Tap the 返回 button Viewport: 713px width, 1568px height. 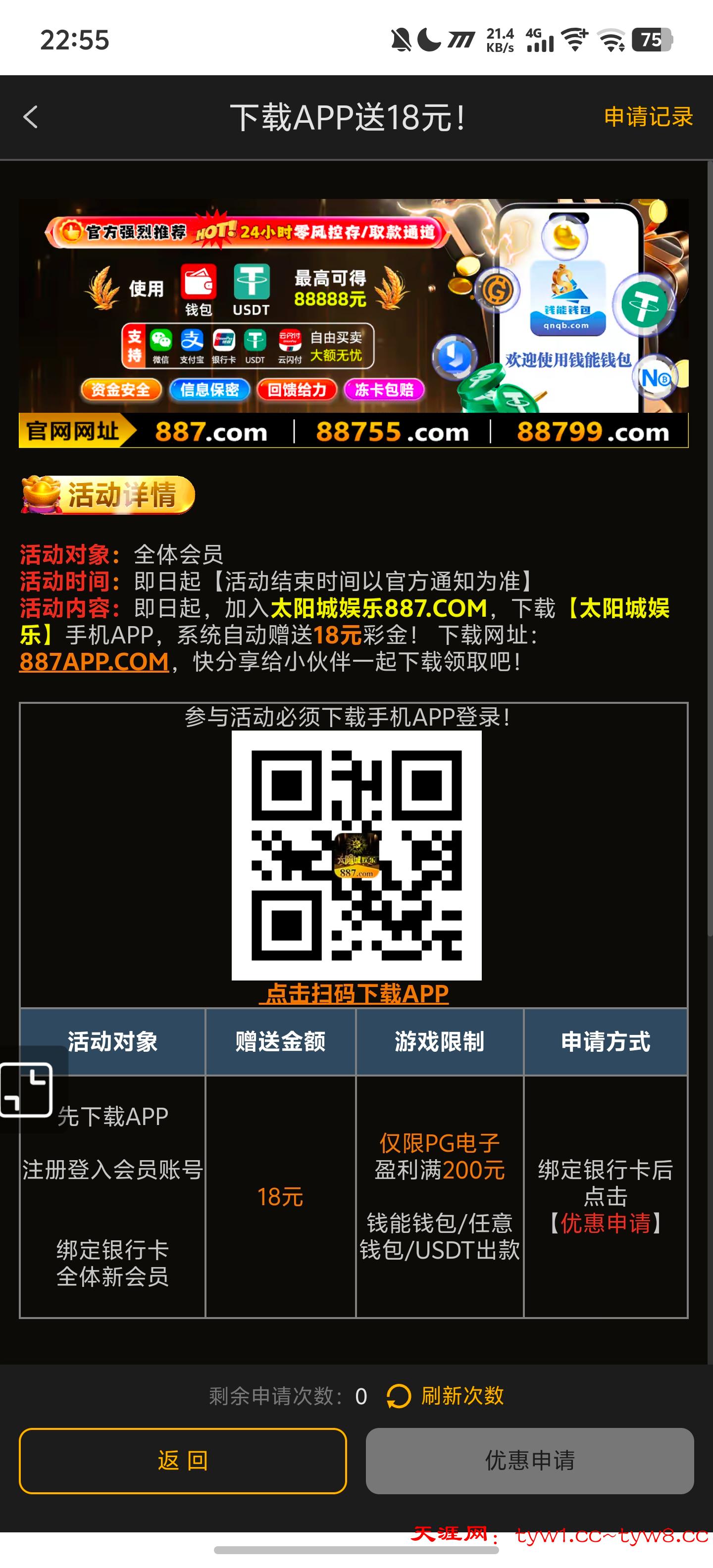pyautogui.click(x=183, y=1460)
